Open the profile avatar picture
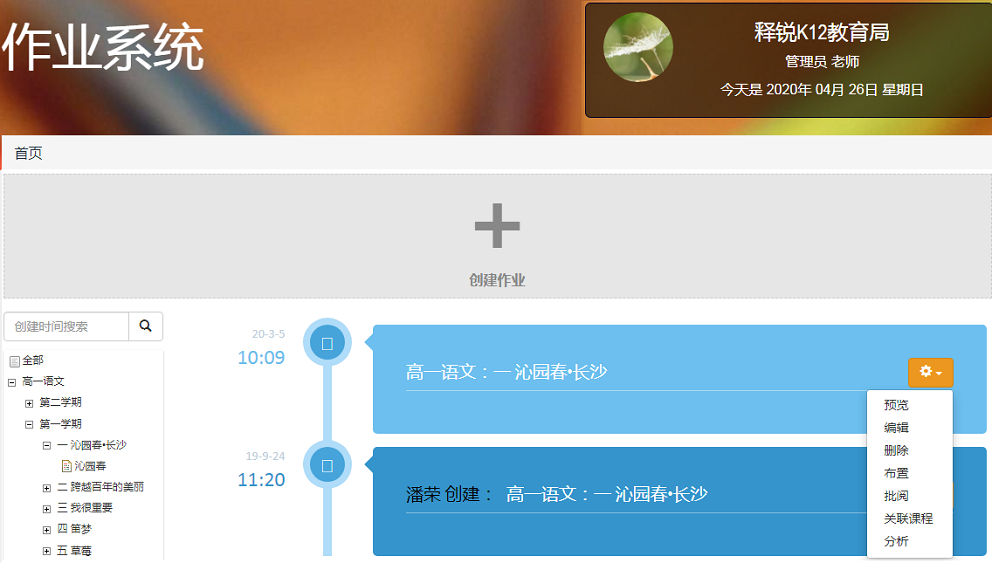The height and width of the screenshot is (563, 992). [638, 47]
